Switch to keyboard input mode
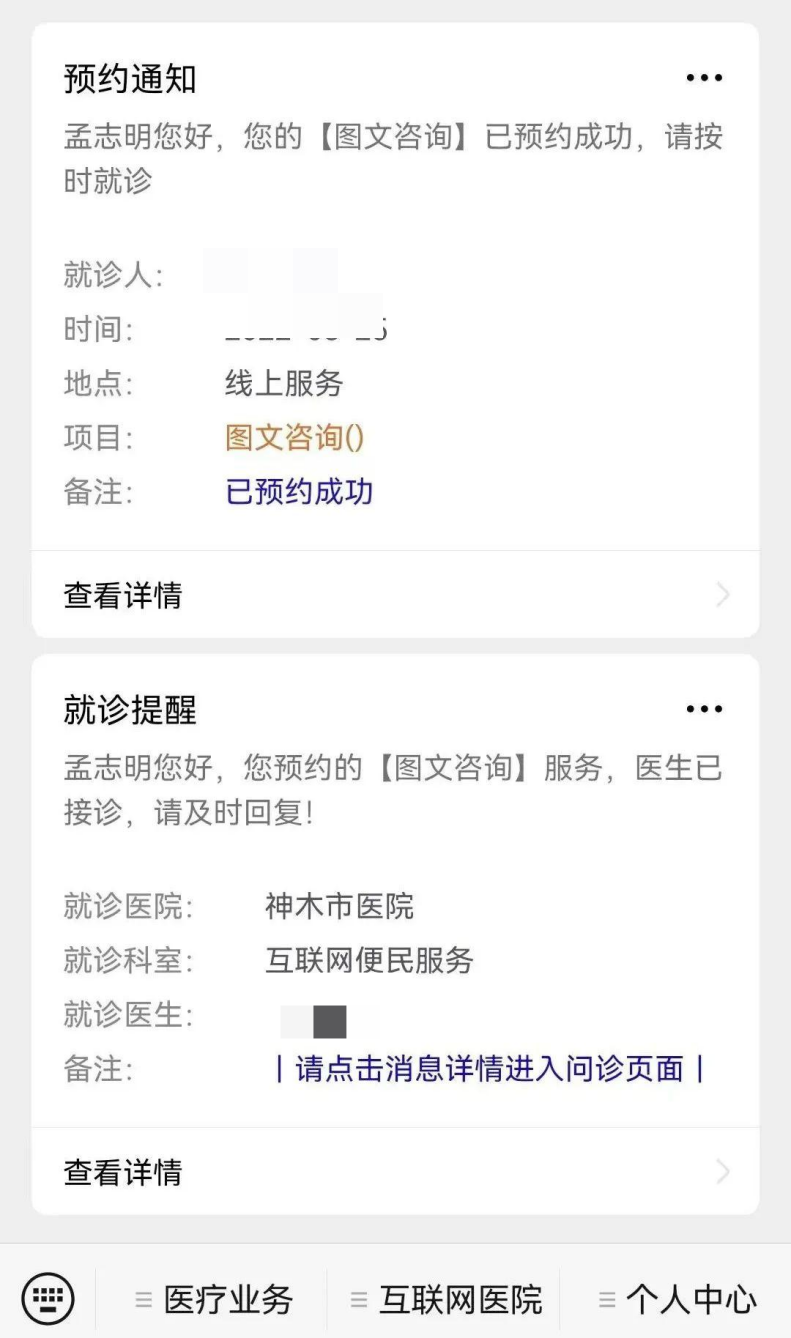This screenshot has height=1338, width=791. (48, 1299)
